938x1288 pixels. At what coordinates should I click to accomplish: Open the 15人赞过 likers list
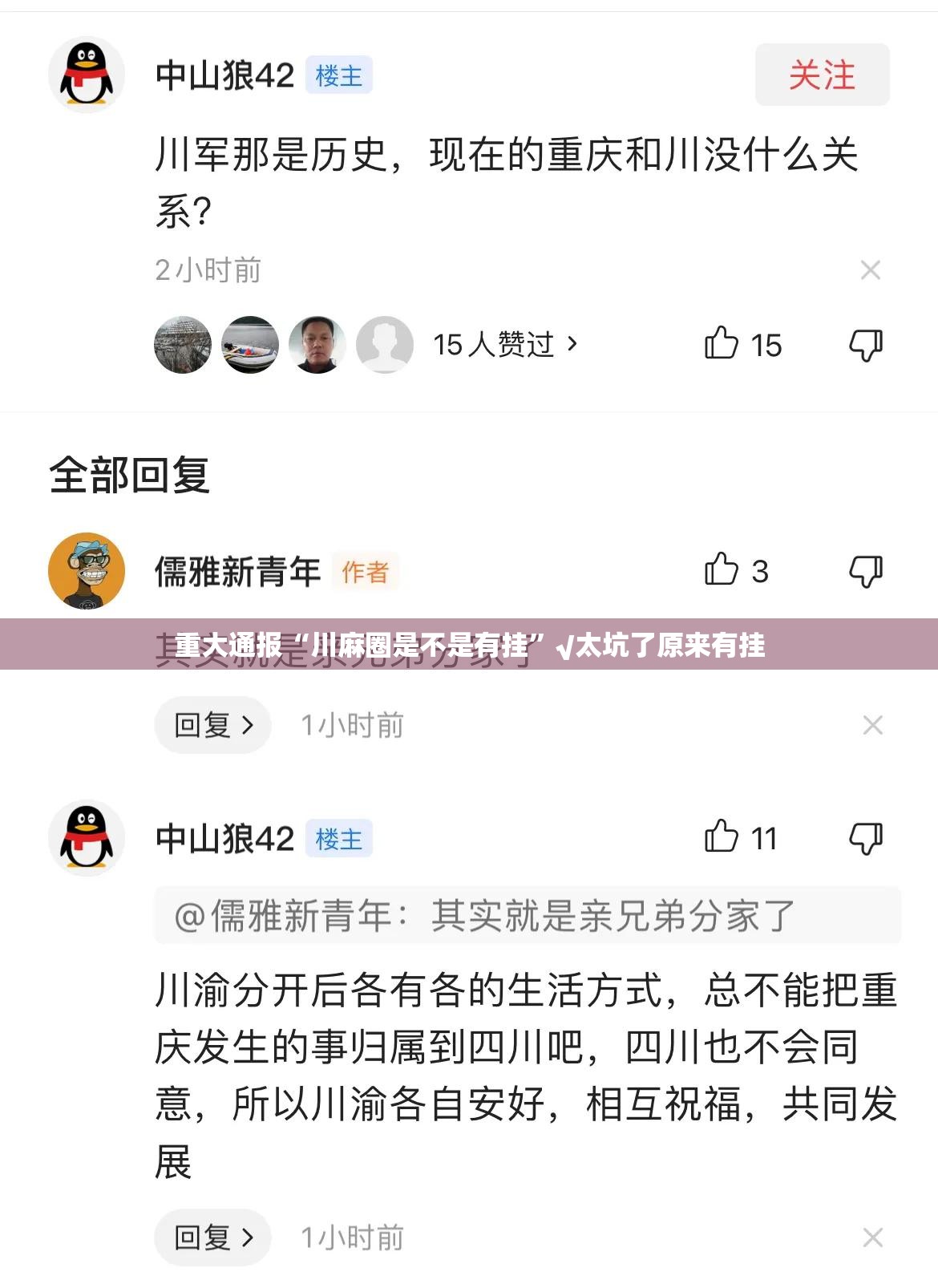[x=505, y=345]
